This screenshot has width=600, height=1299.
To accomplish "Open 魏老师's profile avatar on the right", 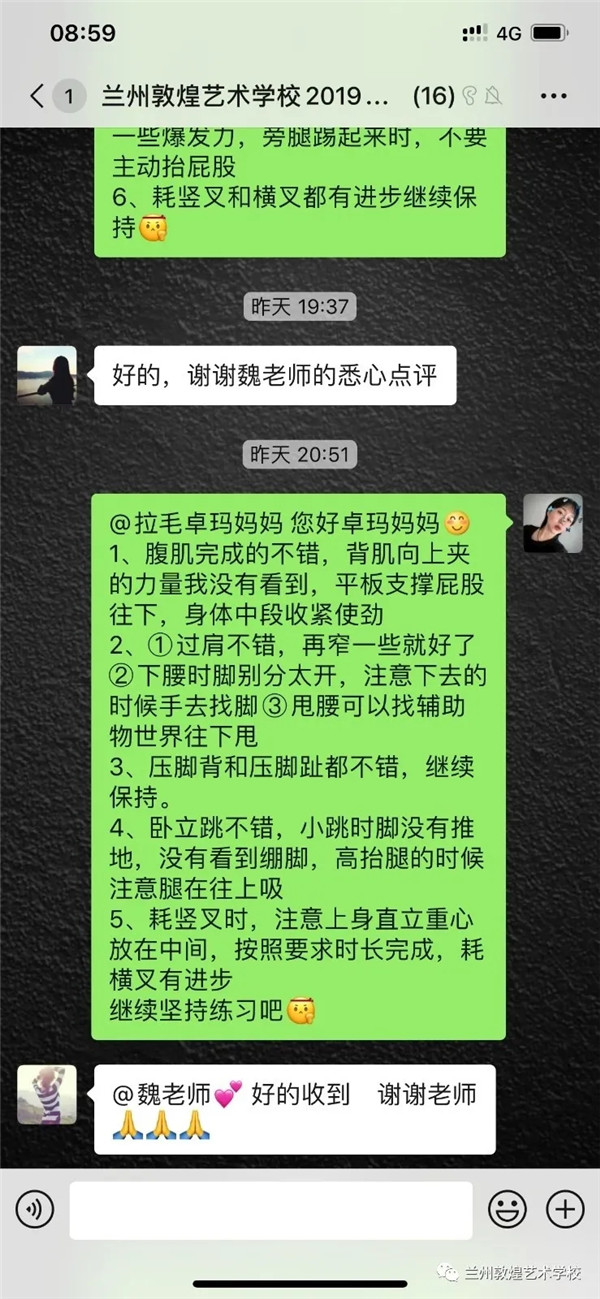I will tap(553, 523).
